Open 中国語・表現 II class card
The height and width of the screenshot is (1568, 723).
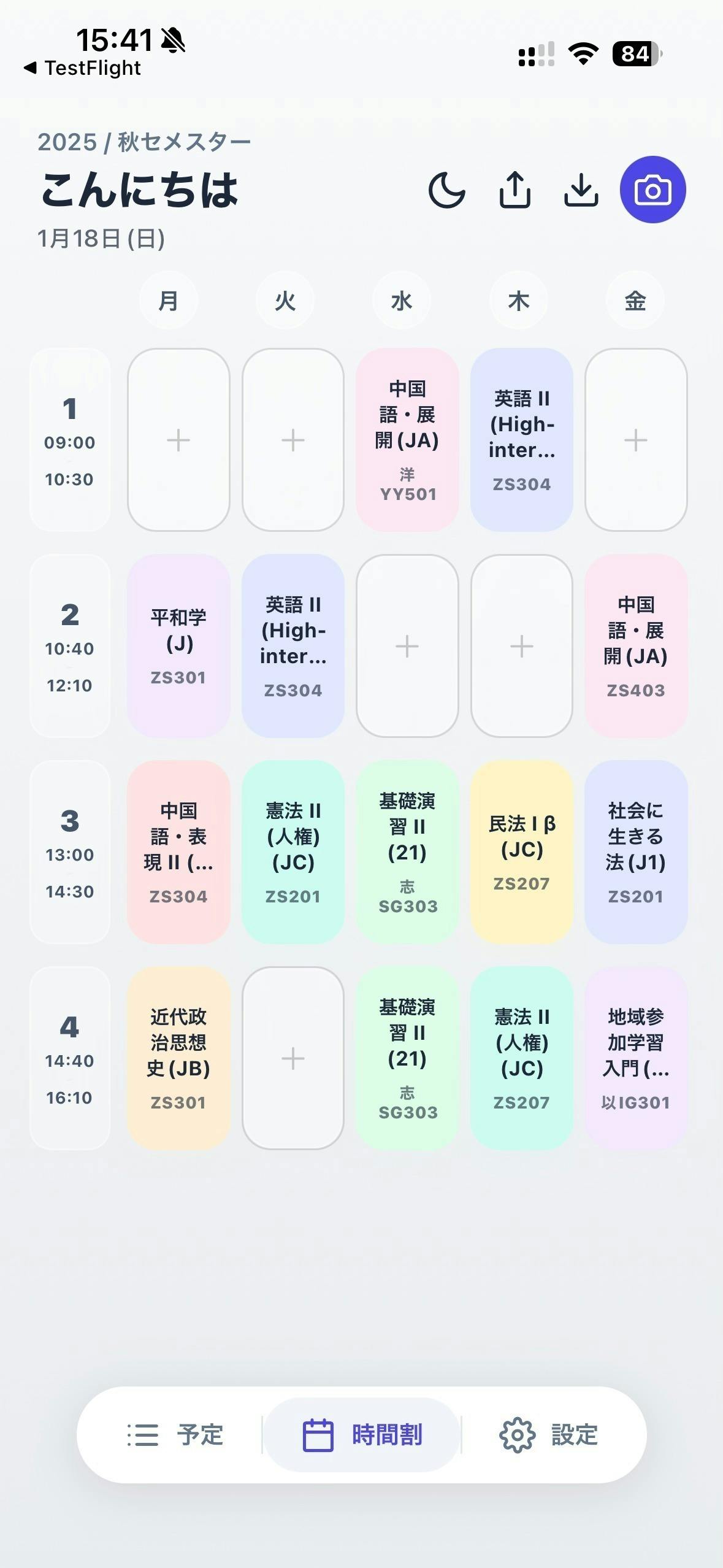(x=178, y=852)
